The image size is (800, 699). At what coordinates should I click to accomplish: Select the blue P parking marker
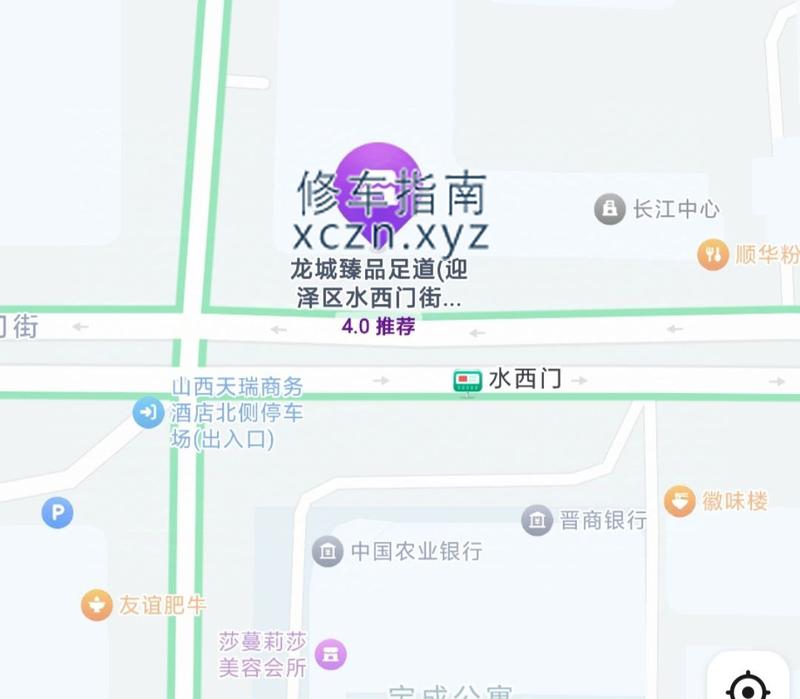57,514
